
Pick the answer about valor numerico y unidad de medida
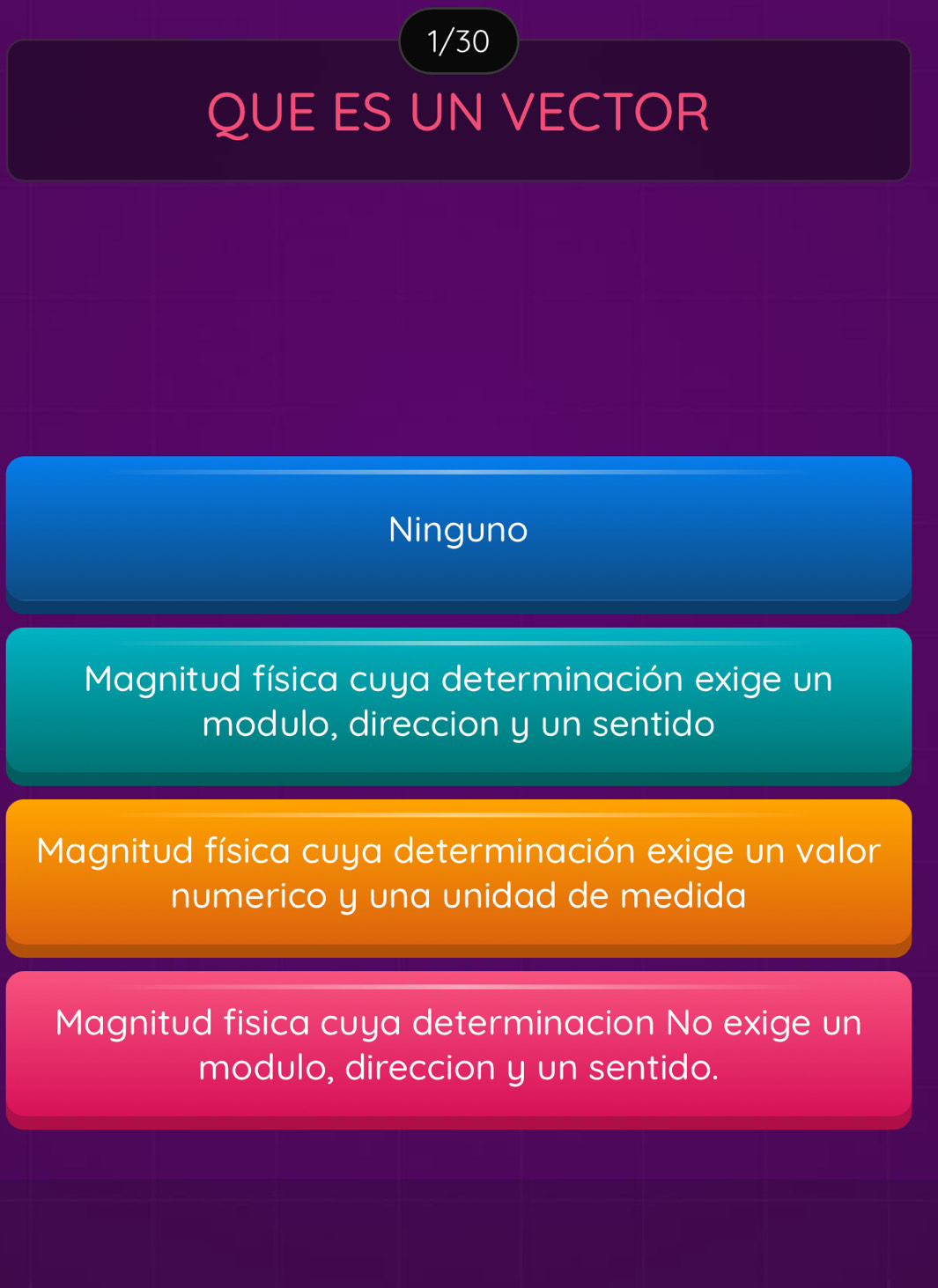pyautogui.click(x=458, y=877)
